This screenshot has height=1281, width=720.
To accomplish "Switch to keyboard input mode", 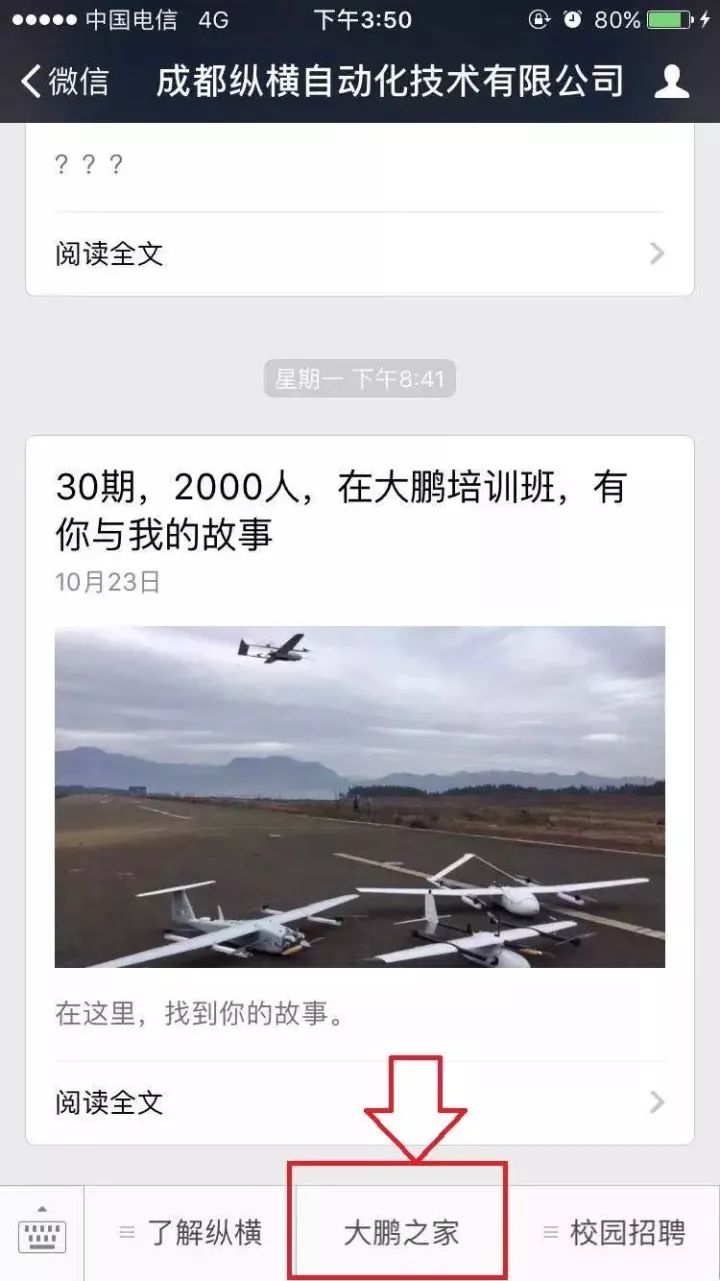I will click(42, 1233).
